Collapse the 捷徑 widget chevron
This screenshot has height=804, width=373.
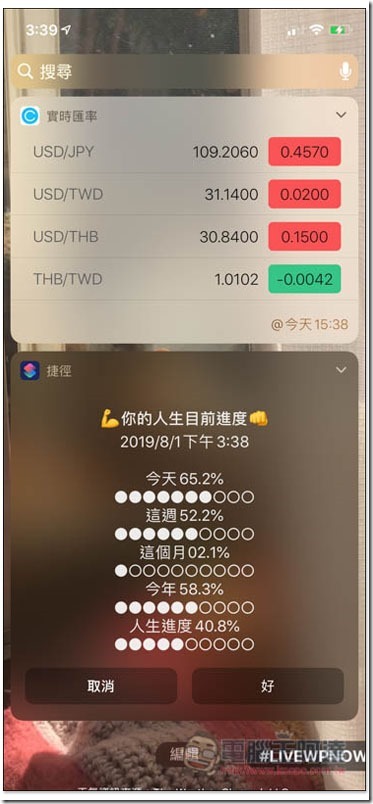[x=341, y=370]
